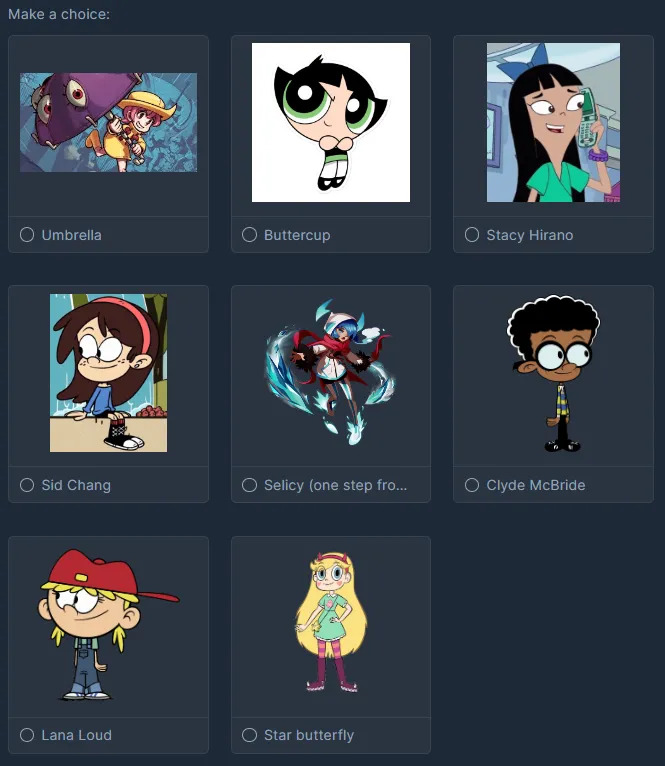The width and height of the screenshot is (665, 766).
Task: Choose the Selicy option
Action: (x=250, y=485)
